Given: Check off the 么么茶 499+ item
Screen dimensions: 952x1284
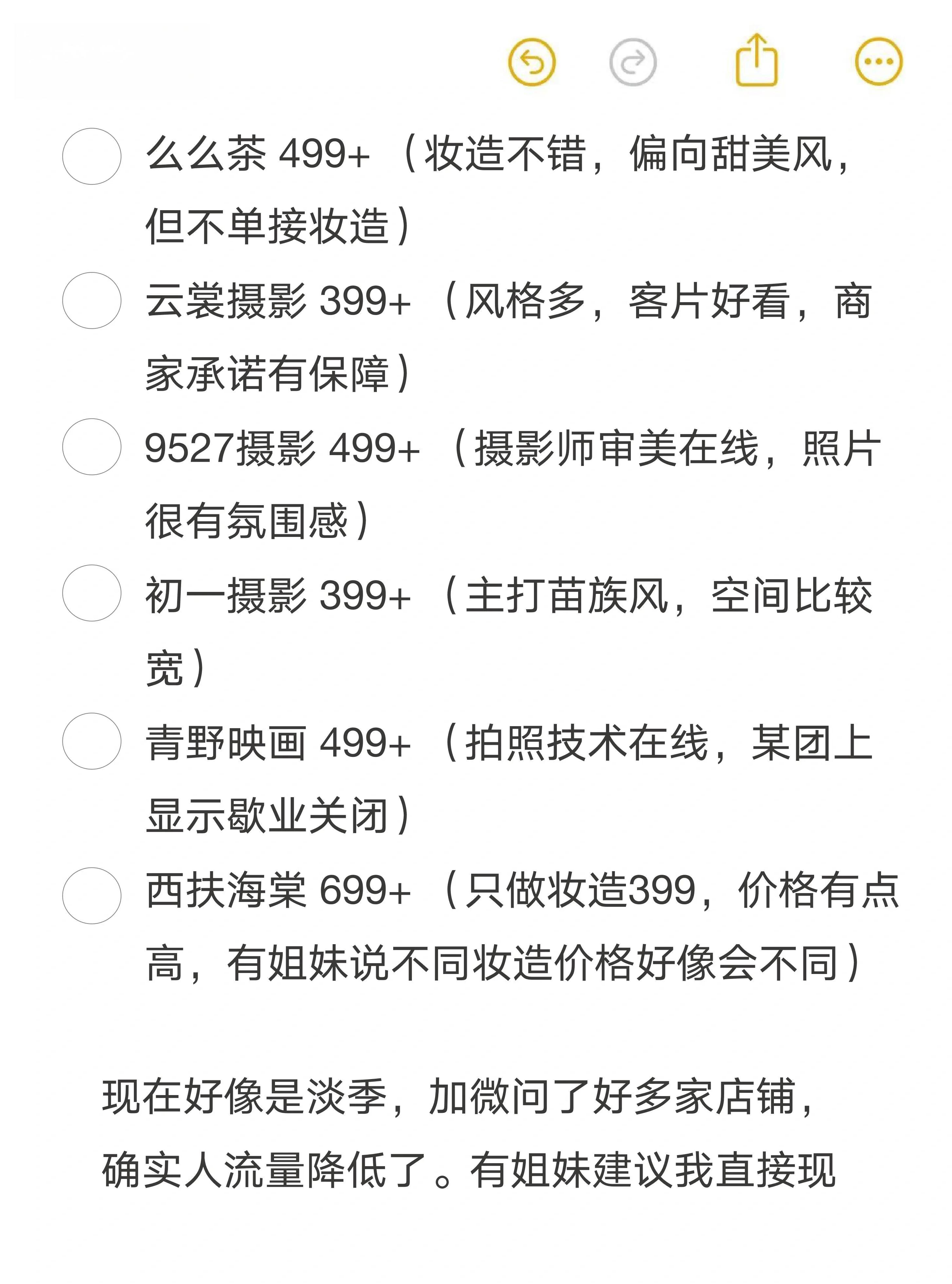Looking at the screenshot, I should click(92, 156).
